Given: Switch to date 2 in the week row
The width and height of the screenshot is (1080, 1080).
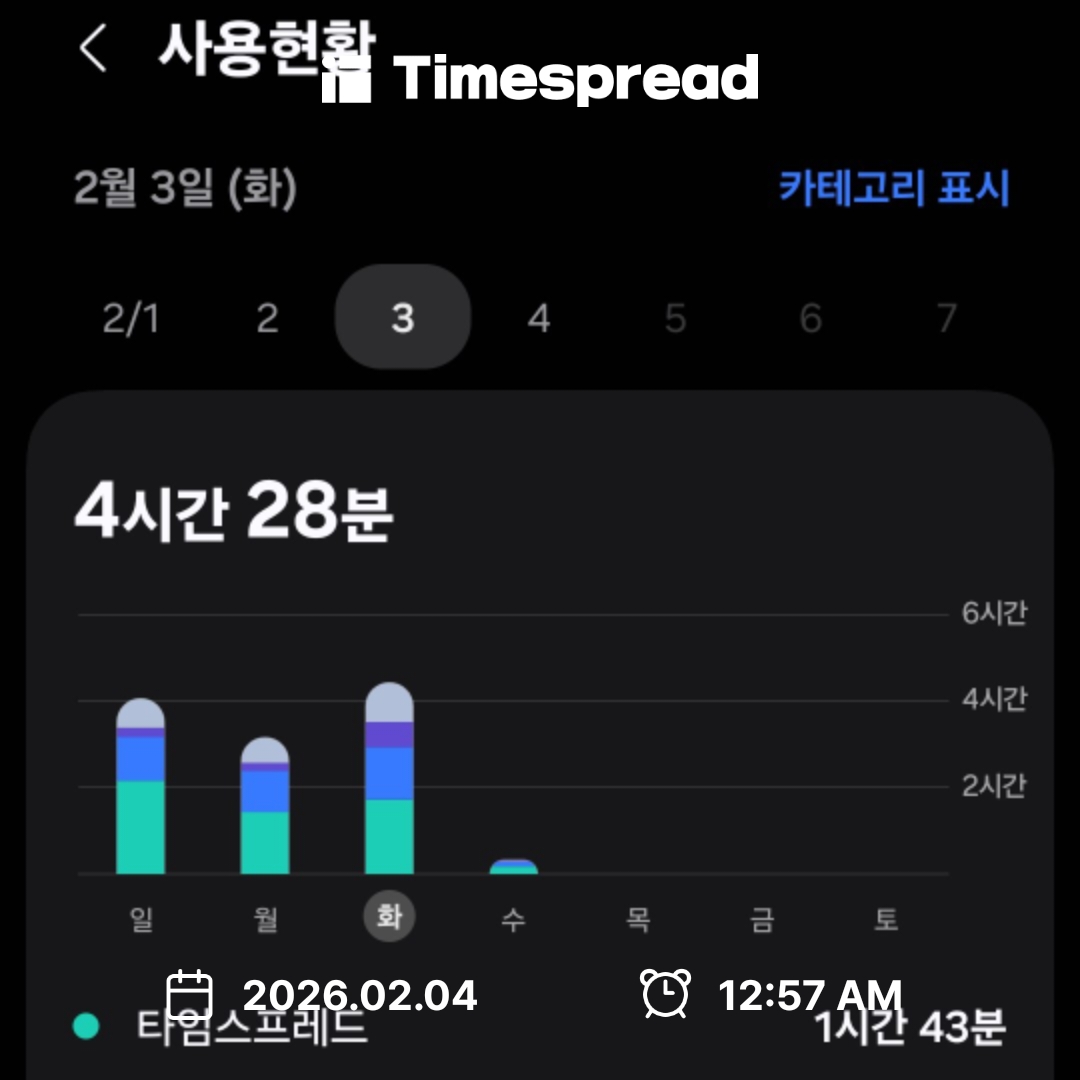Looking at the screenshot, I should pos(266,319).
